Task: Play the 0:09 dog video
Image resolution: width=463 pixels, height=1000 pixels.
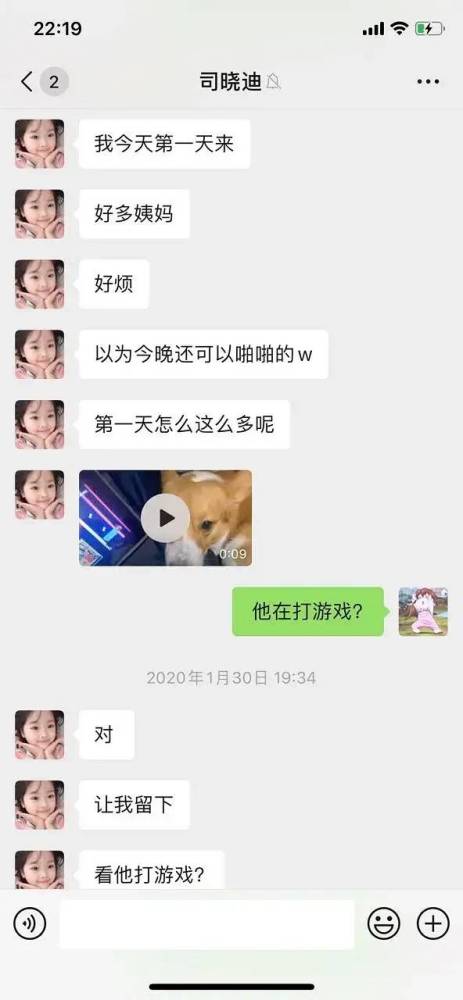Action: (x=165, y=518)
